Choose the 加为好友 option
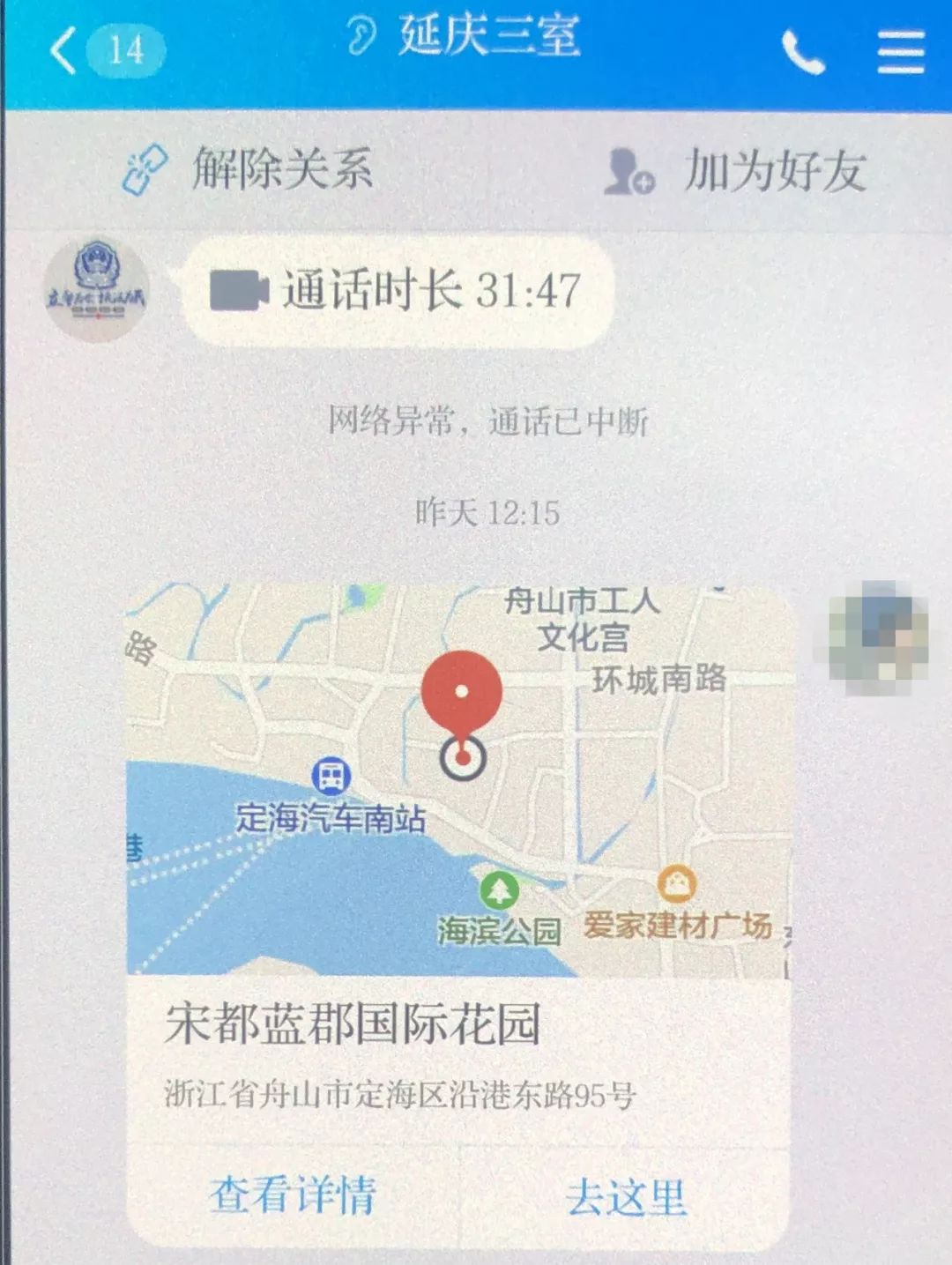952x1265 pixels. [x=776, y=172]
